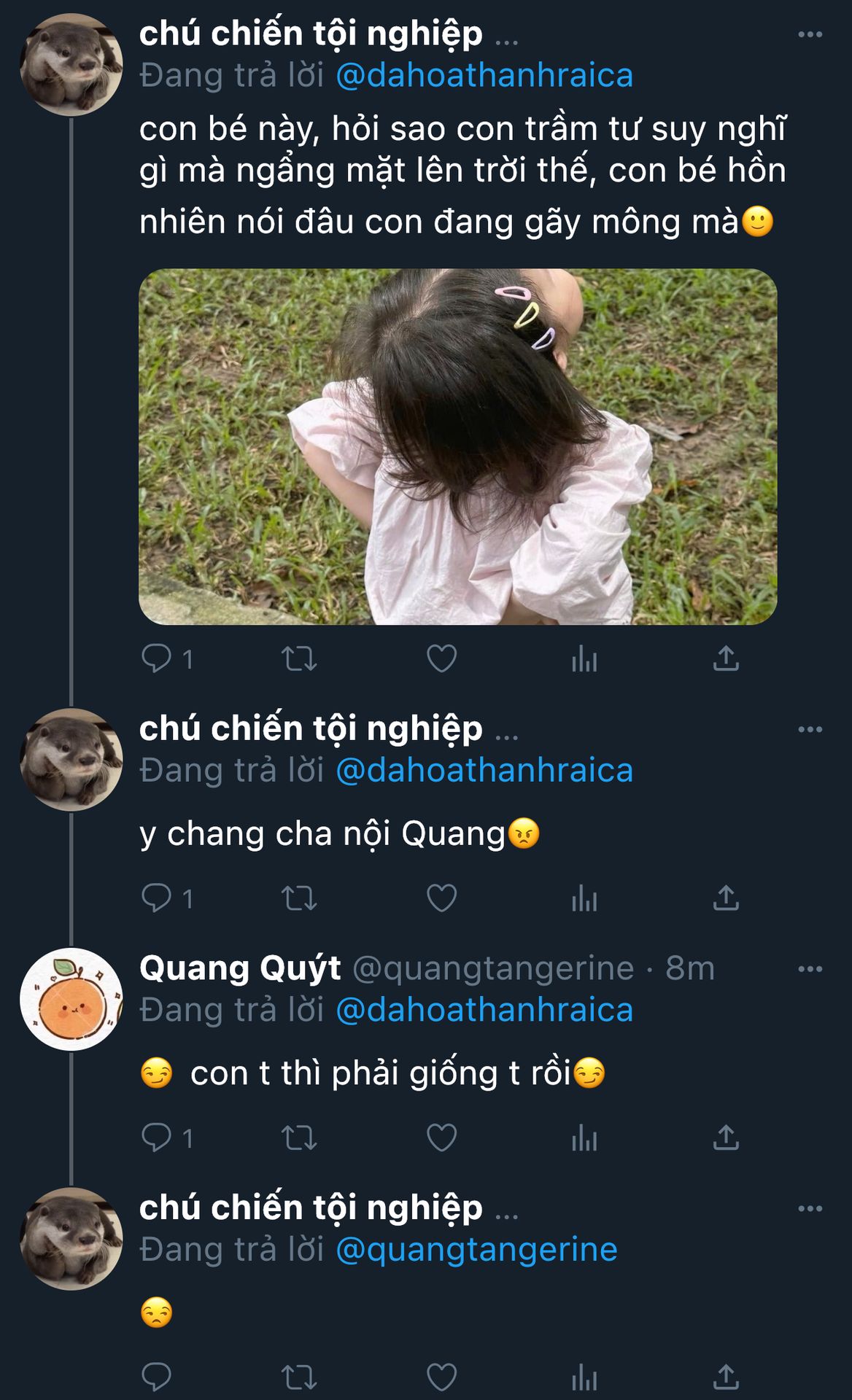Image resolution: width=852 pixels, height=1400 pixels.
Task: Like the 'y chang cha nội Quang' tweet
Action: coord(441,898)
